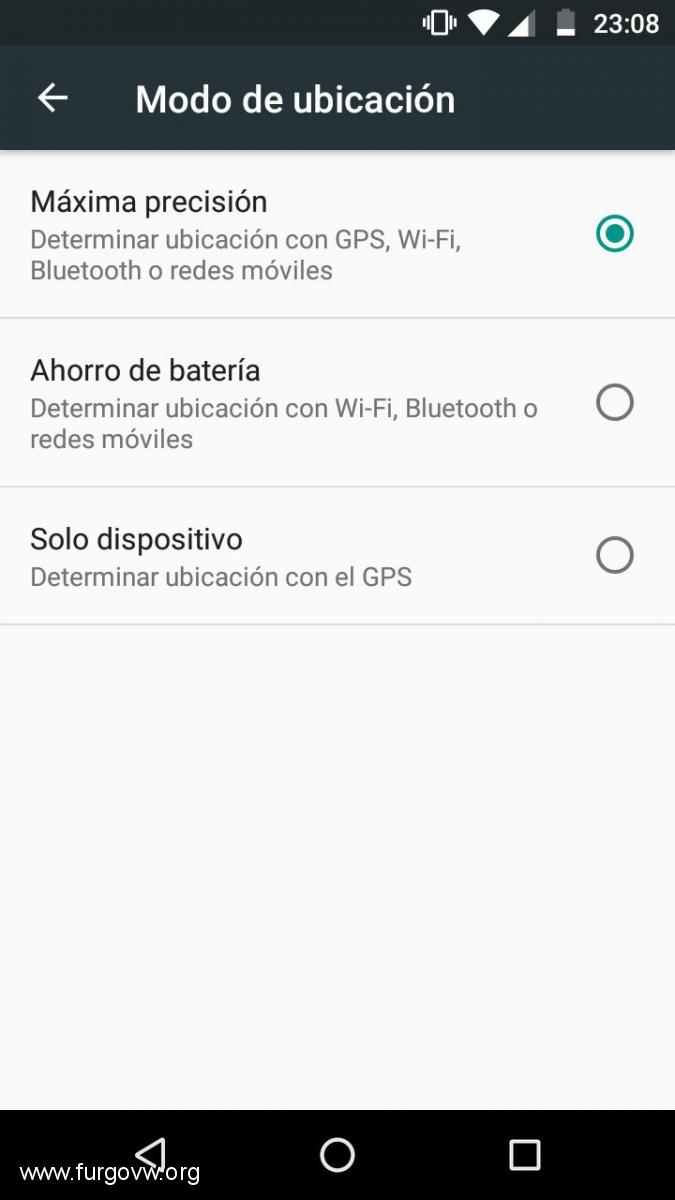This screenshot has height=1200, width=675.
Task: Open recent apps from navigation bar
Action: pos(525,1154)
